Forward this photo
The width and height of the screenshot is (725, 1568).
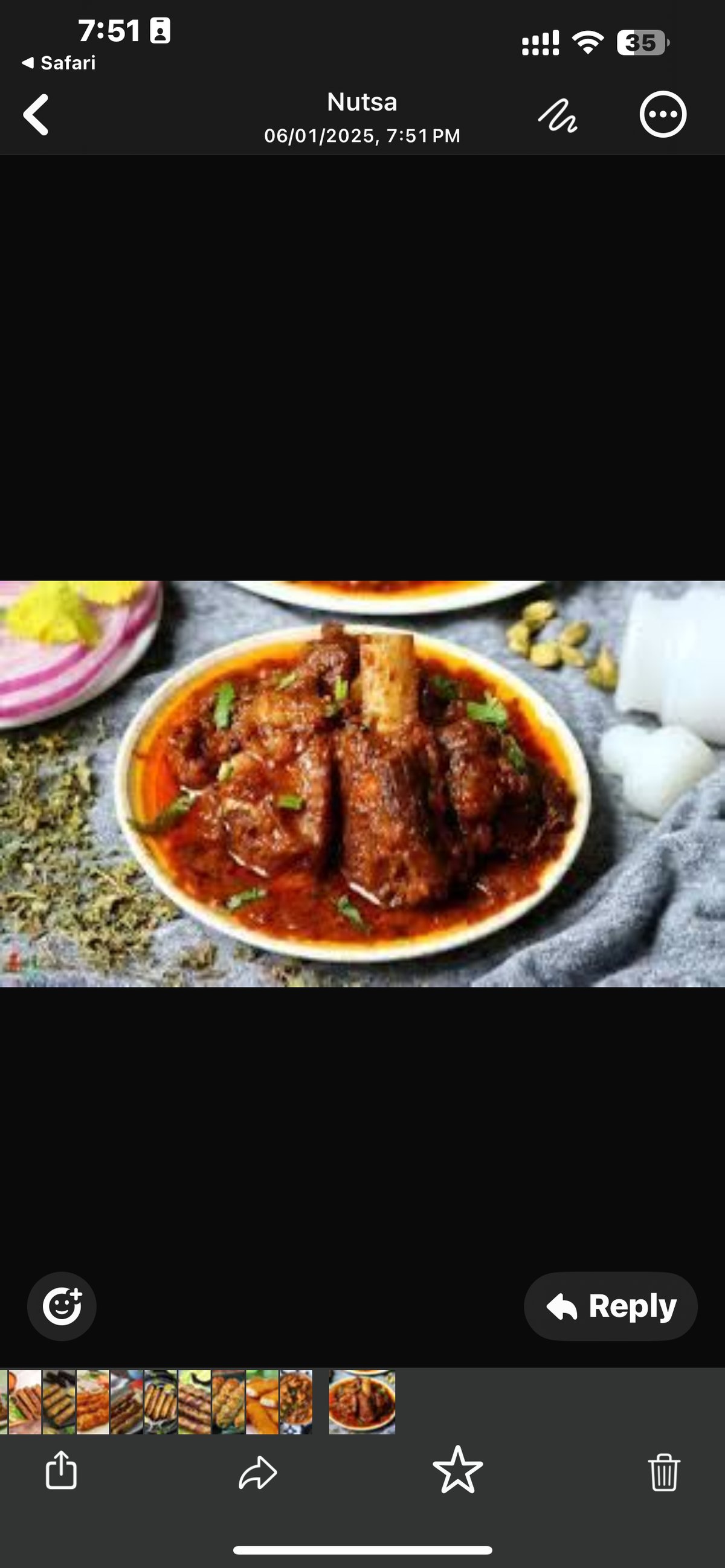(x=258, y=1472)
